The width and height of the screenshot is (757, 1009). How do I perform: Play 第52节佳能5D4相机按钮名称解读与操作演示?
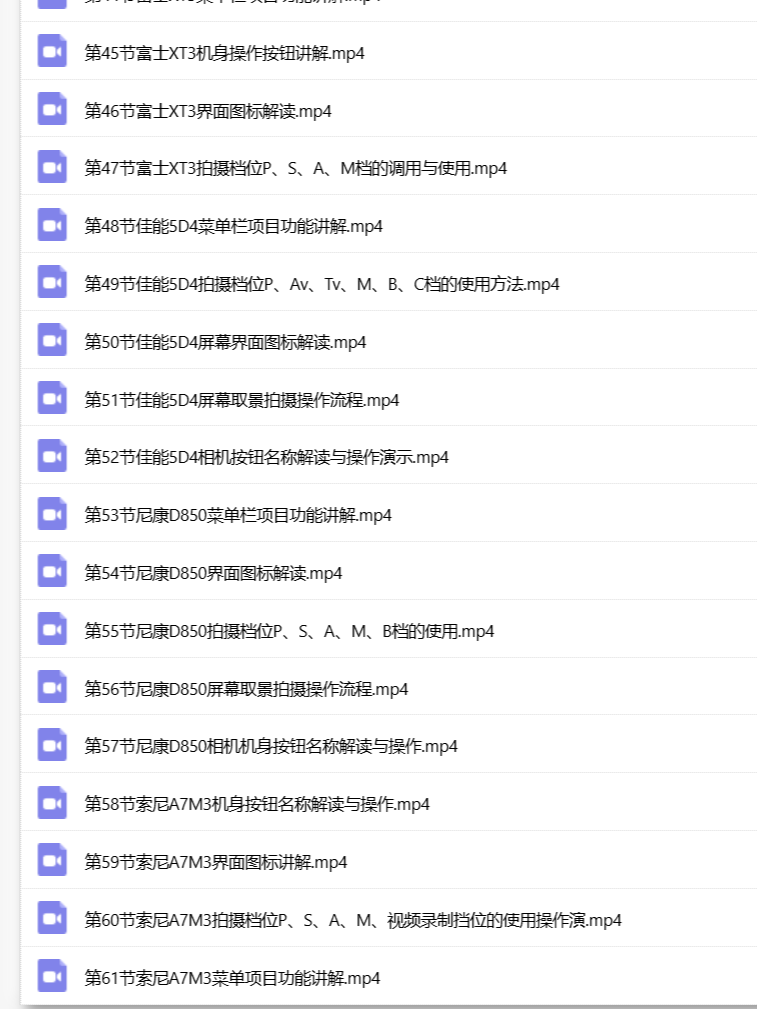(x=266, y=457)
